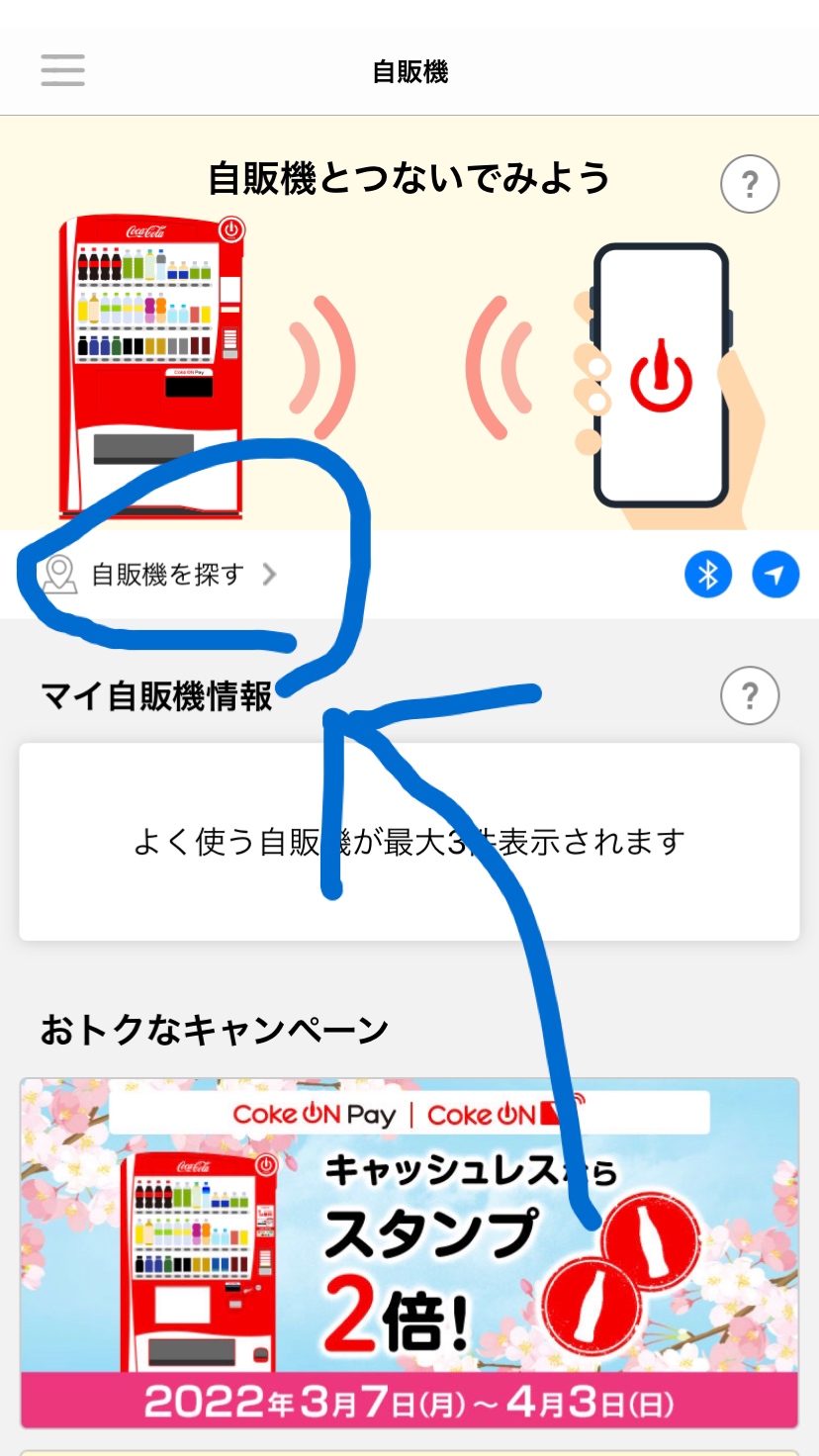Tap the Bluetooth icon
Screen dimensions: 819x1456
708,575
